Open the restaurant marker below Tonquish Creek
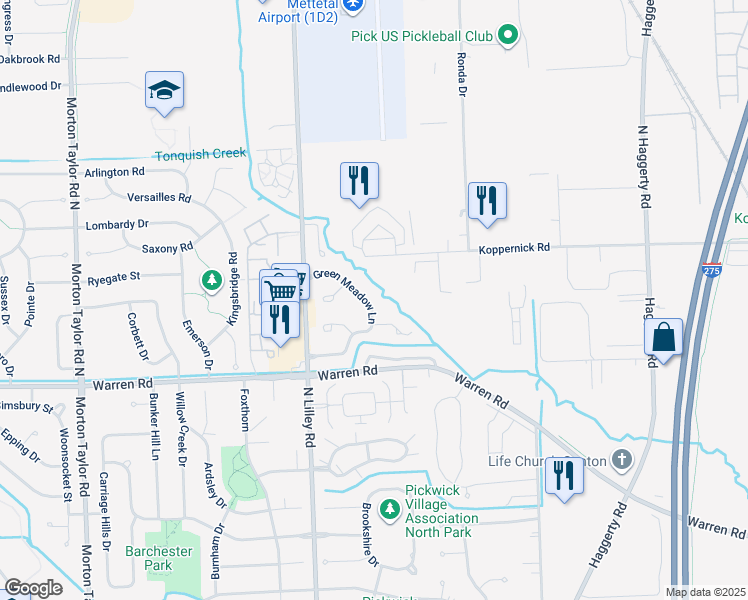 [359, 181]
